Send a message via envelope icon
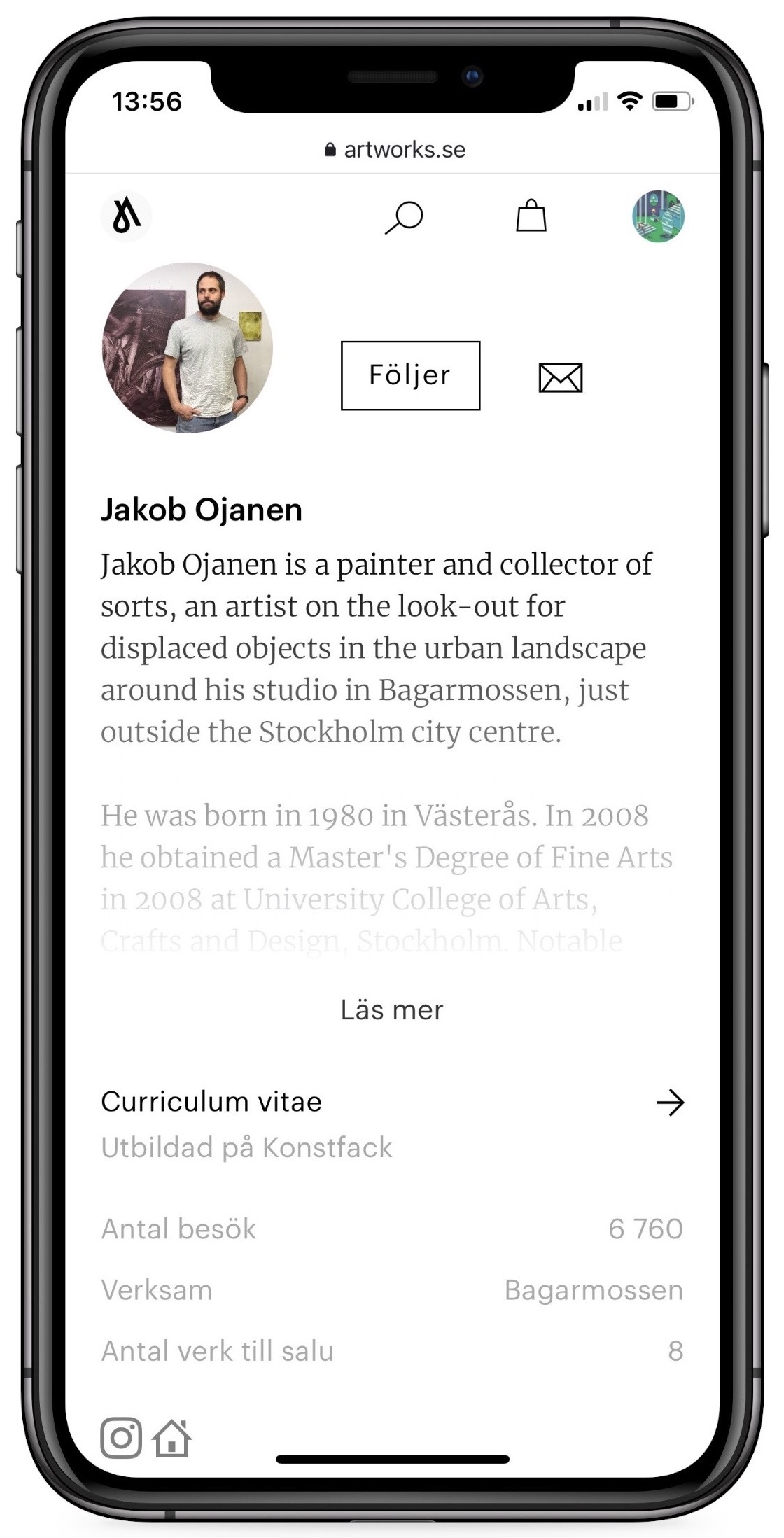Viewport: 784px width, 1538px height. (x=560, y=377)
